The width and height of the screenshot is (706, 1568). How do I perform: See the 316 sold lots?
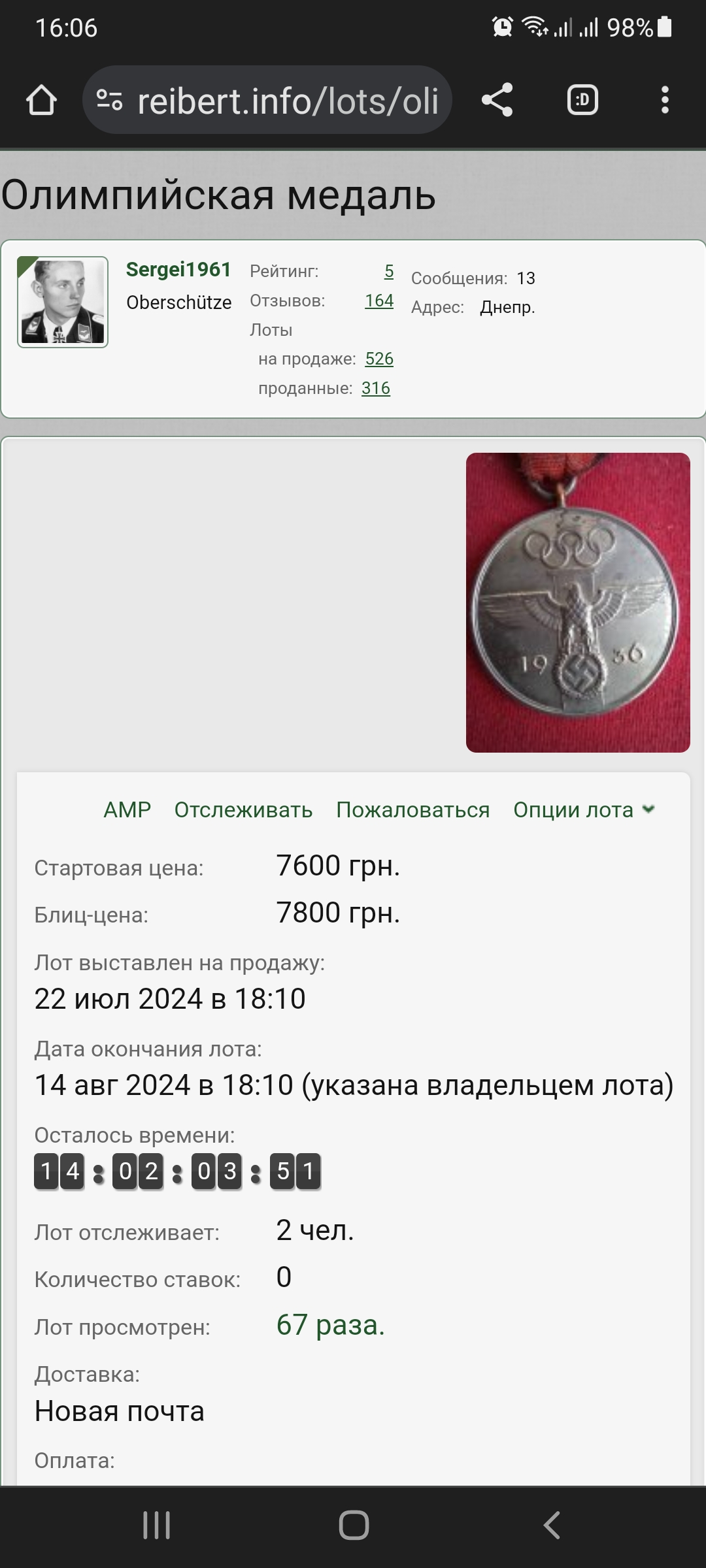pos(376,388)
